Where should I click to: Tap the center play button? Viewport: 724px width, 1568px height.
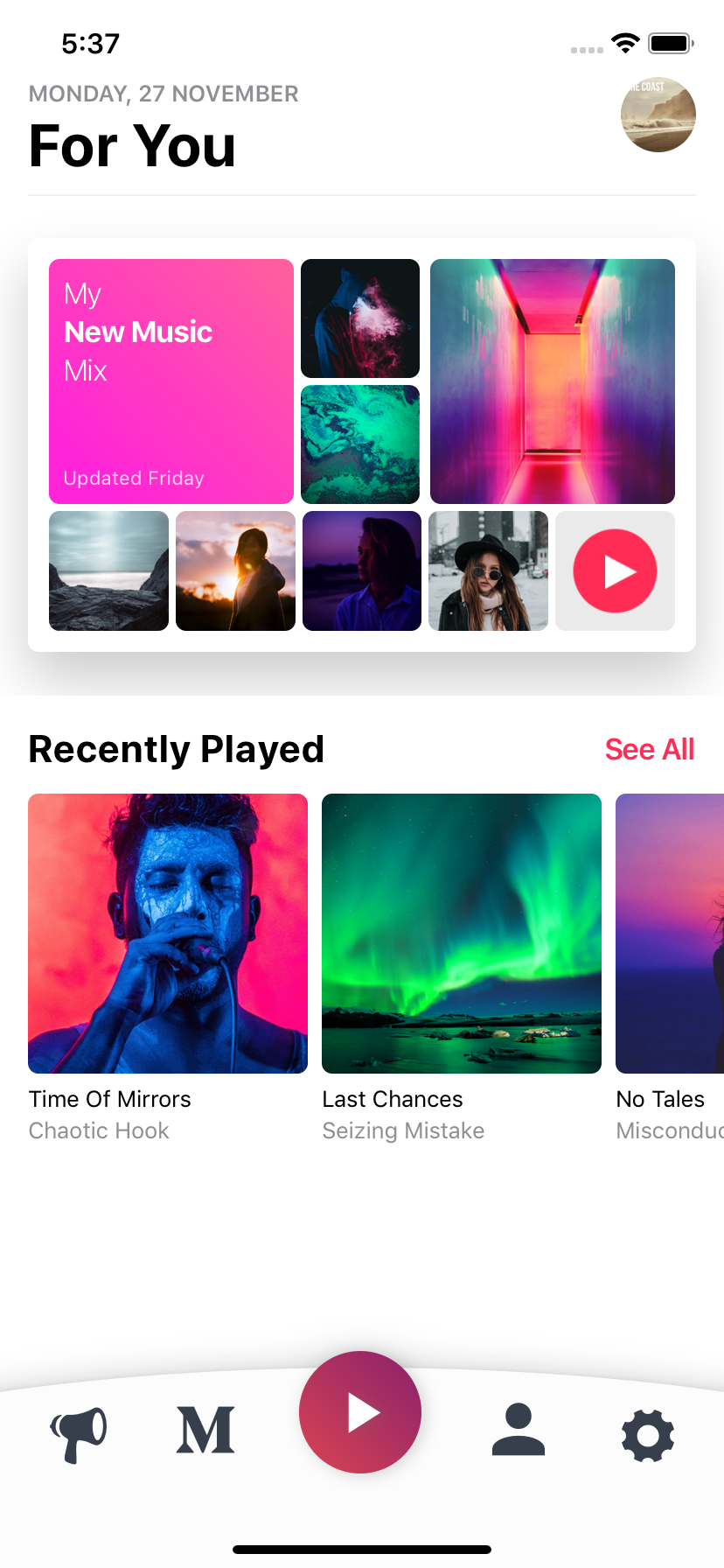pyautogui.click(x=360, y=1412)
